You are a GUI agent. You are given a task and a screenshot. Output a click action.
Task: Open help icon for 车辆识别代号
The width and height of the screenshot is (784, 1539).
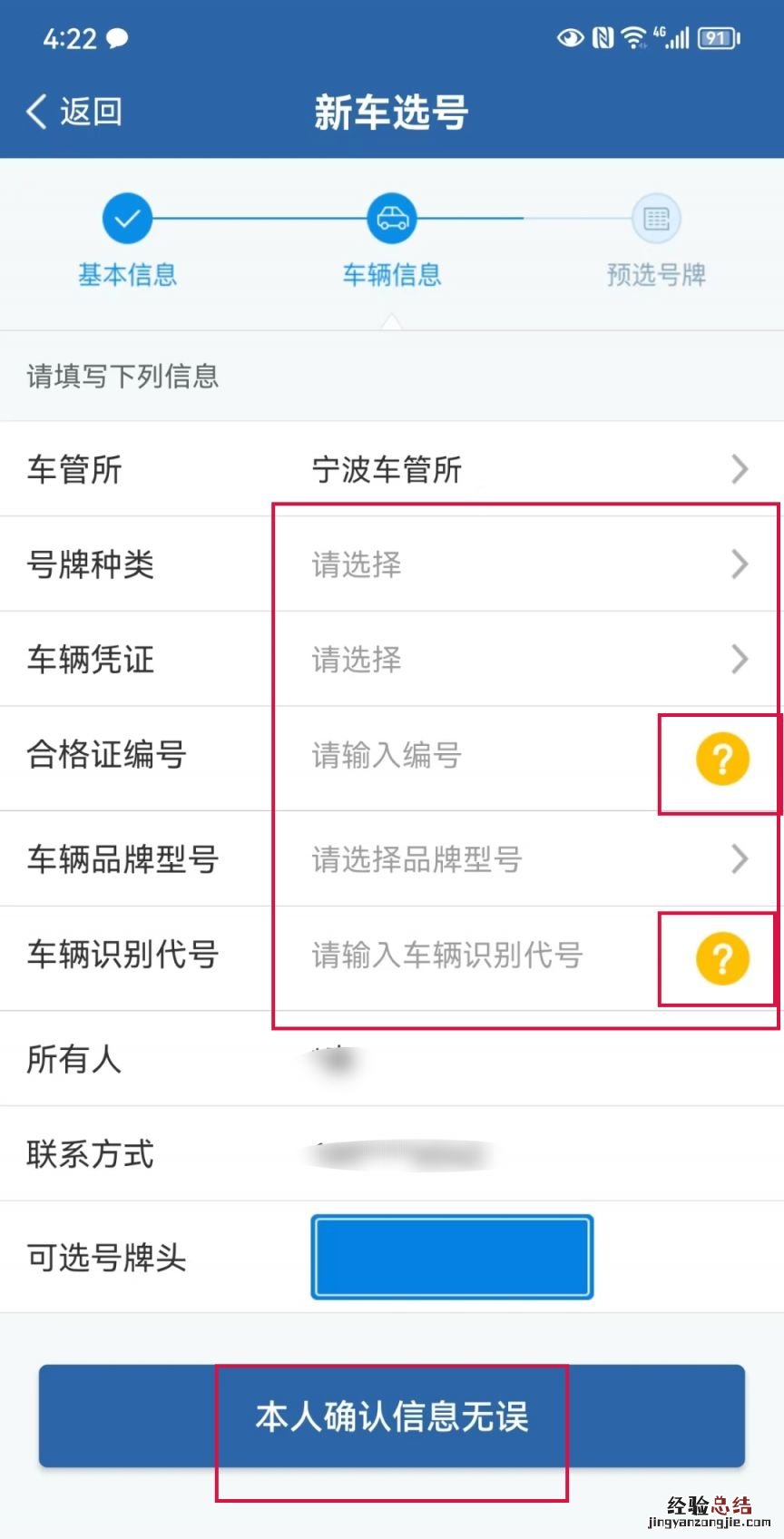722,958
